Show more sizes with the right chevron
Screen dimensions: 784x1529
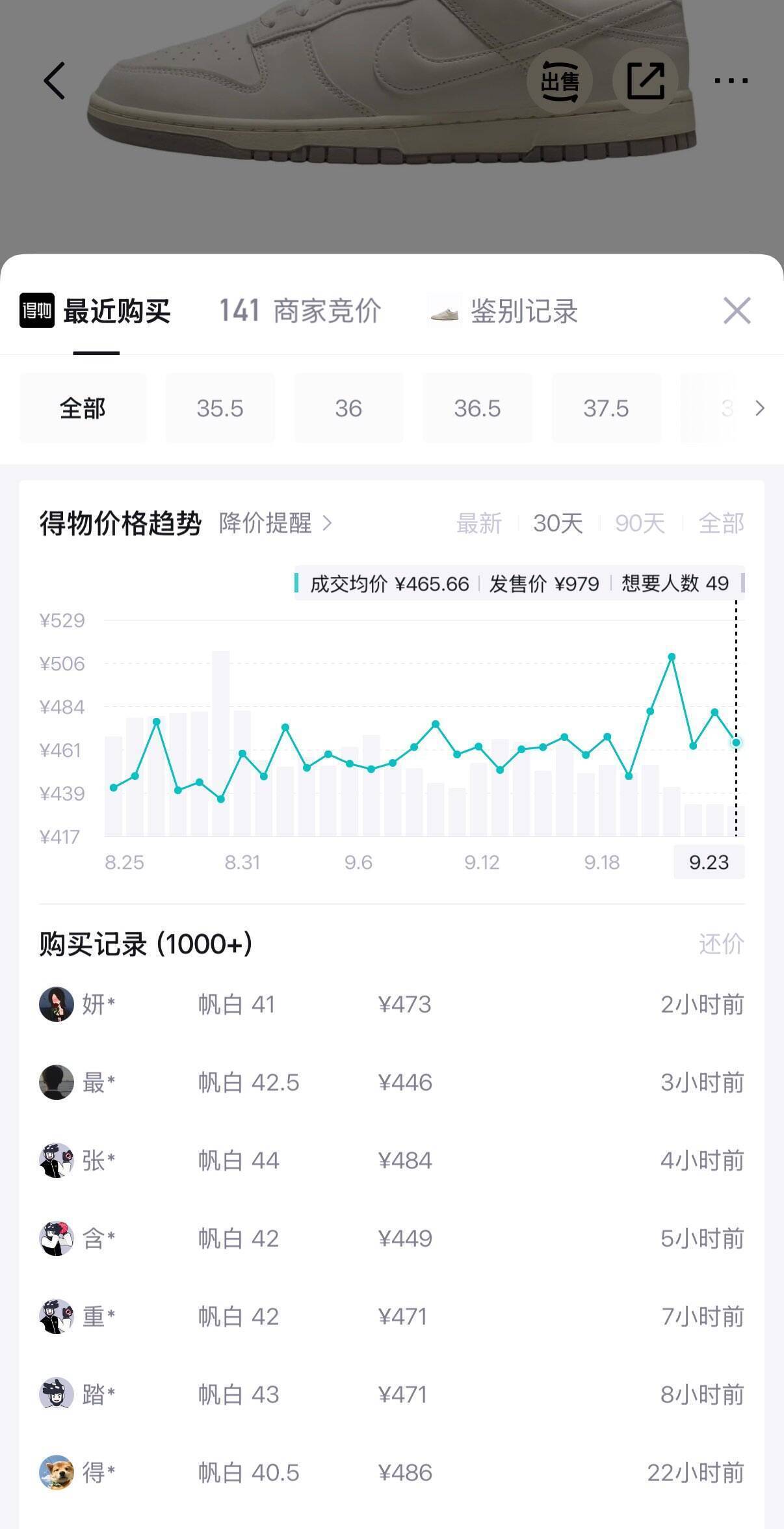click(759, 408)
